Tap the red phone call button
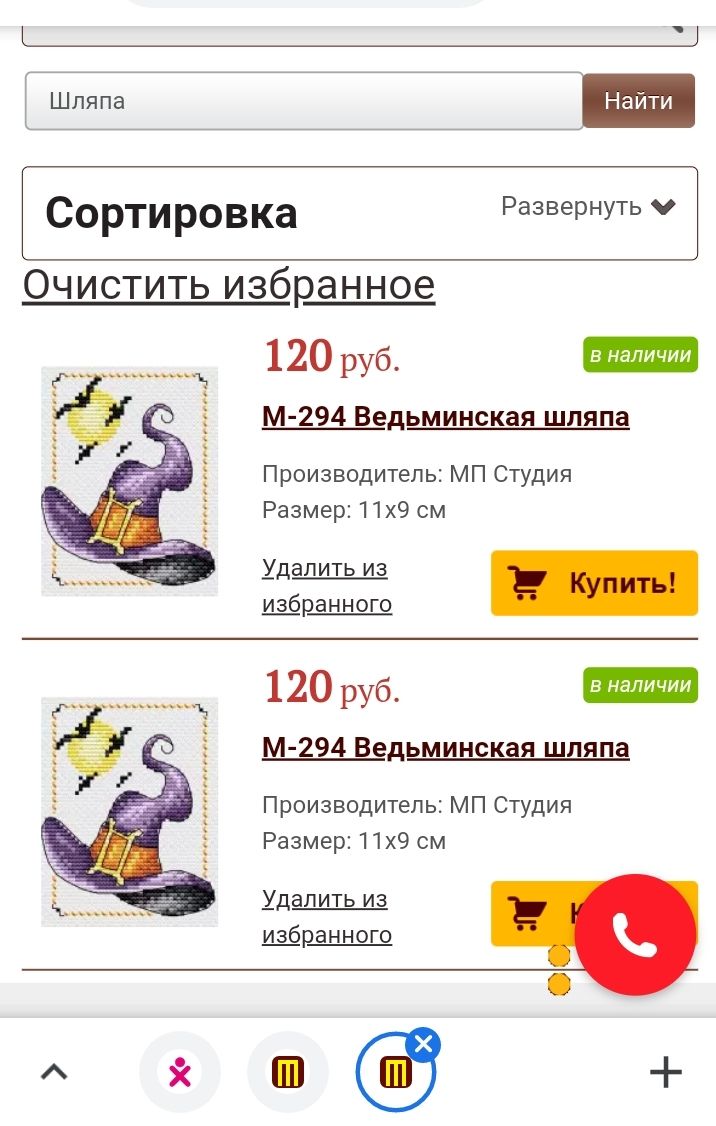Screen dimensions: 716x1126 [x=635, y=934]
